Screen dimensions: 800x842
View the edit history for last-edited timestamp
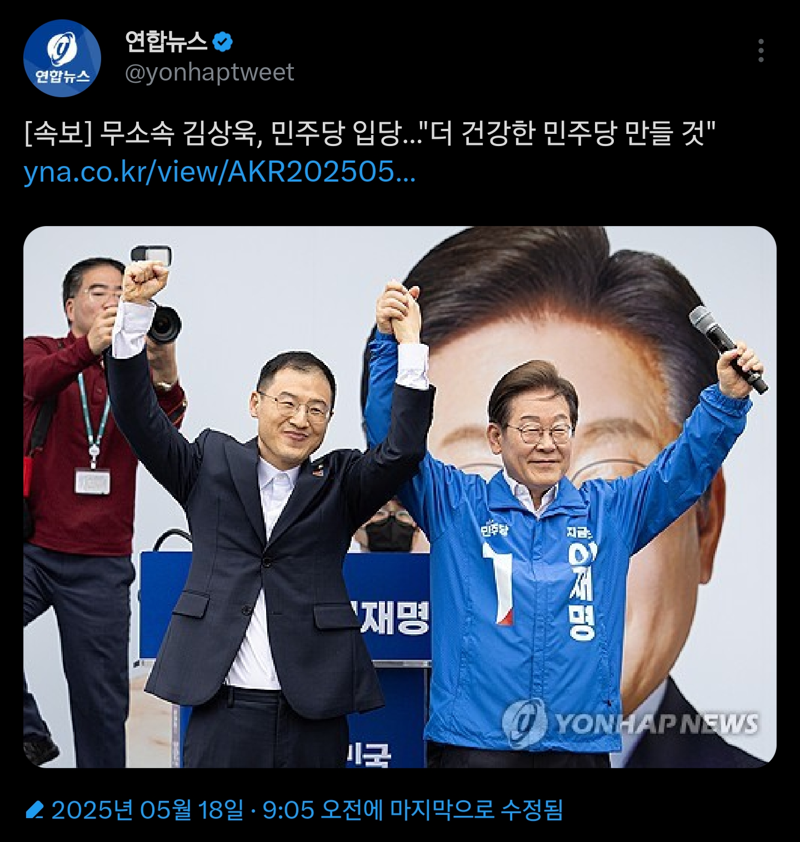click(295, 809)
